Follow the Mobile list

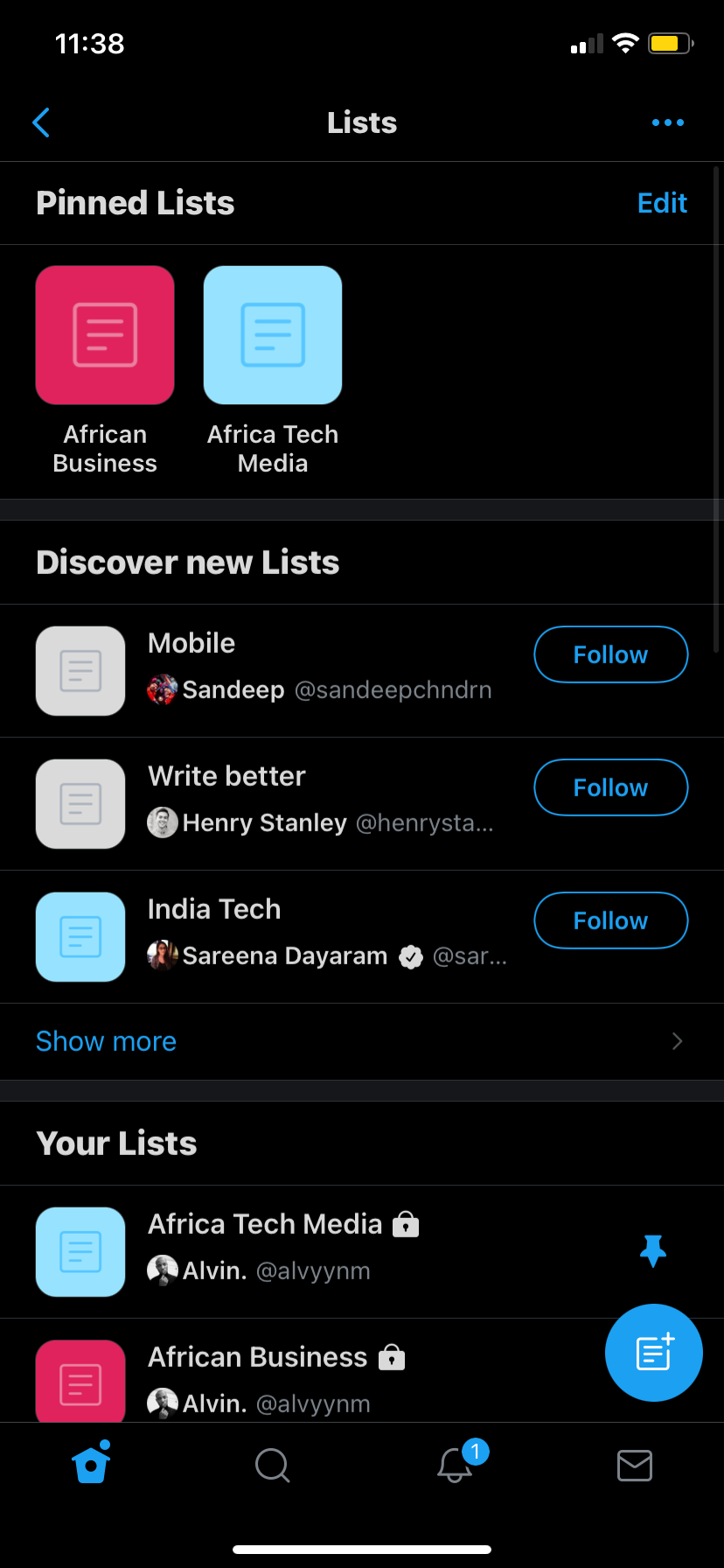610,654
